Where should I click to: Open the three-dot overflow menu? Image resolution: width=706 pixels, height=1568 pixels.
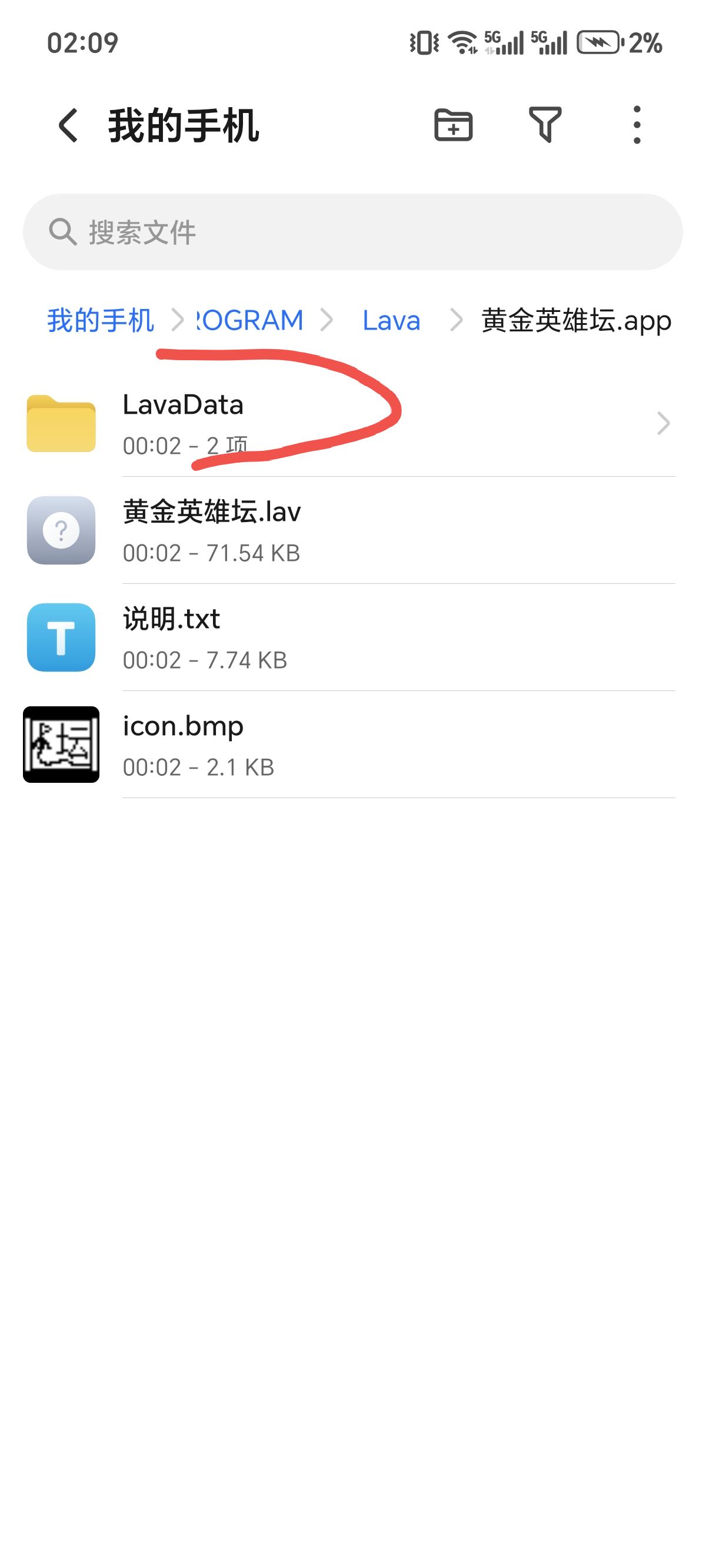point(637,125)
